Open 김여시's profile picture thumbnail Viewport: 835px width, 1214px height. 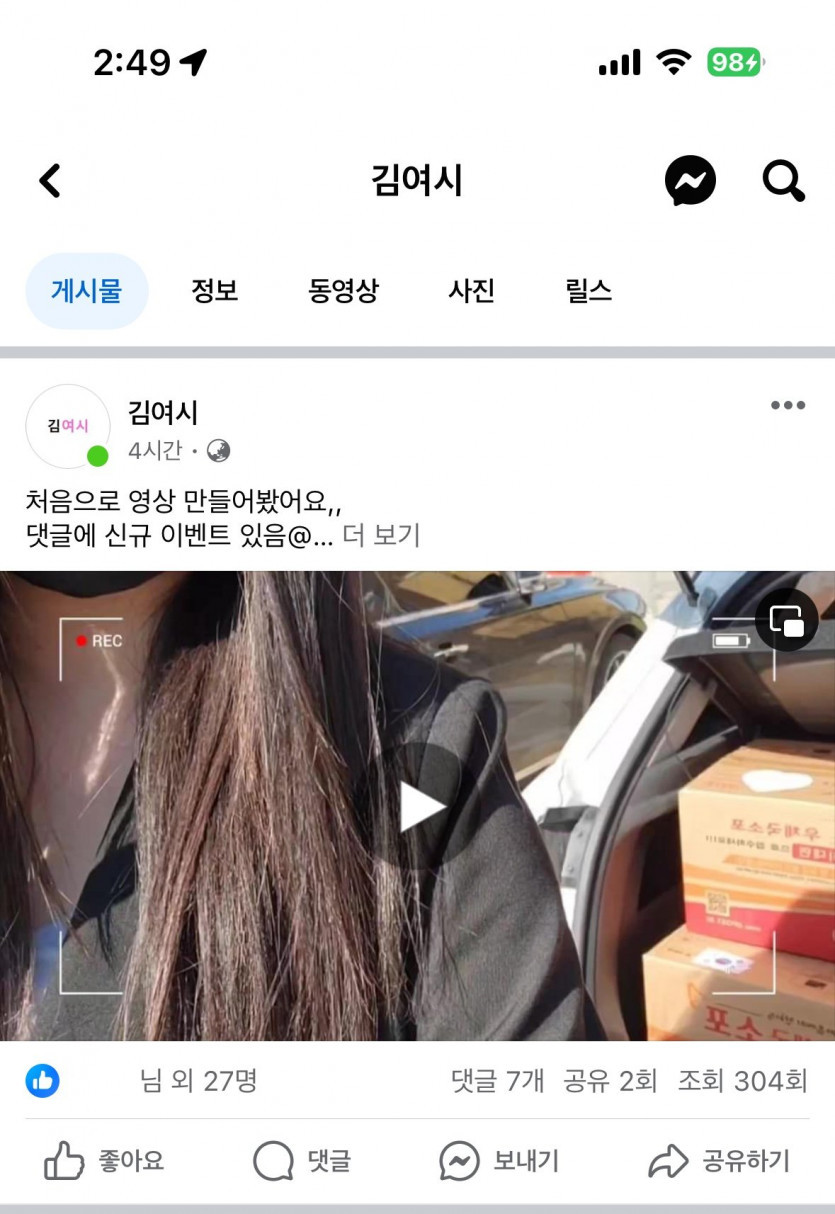(x=67, y=427)
